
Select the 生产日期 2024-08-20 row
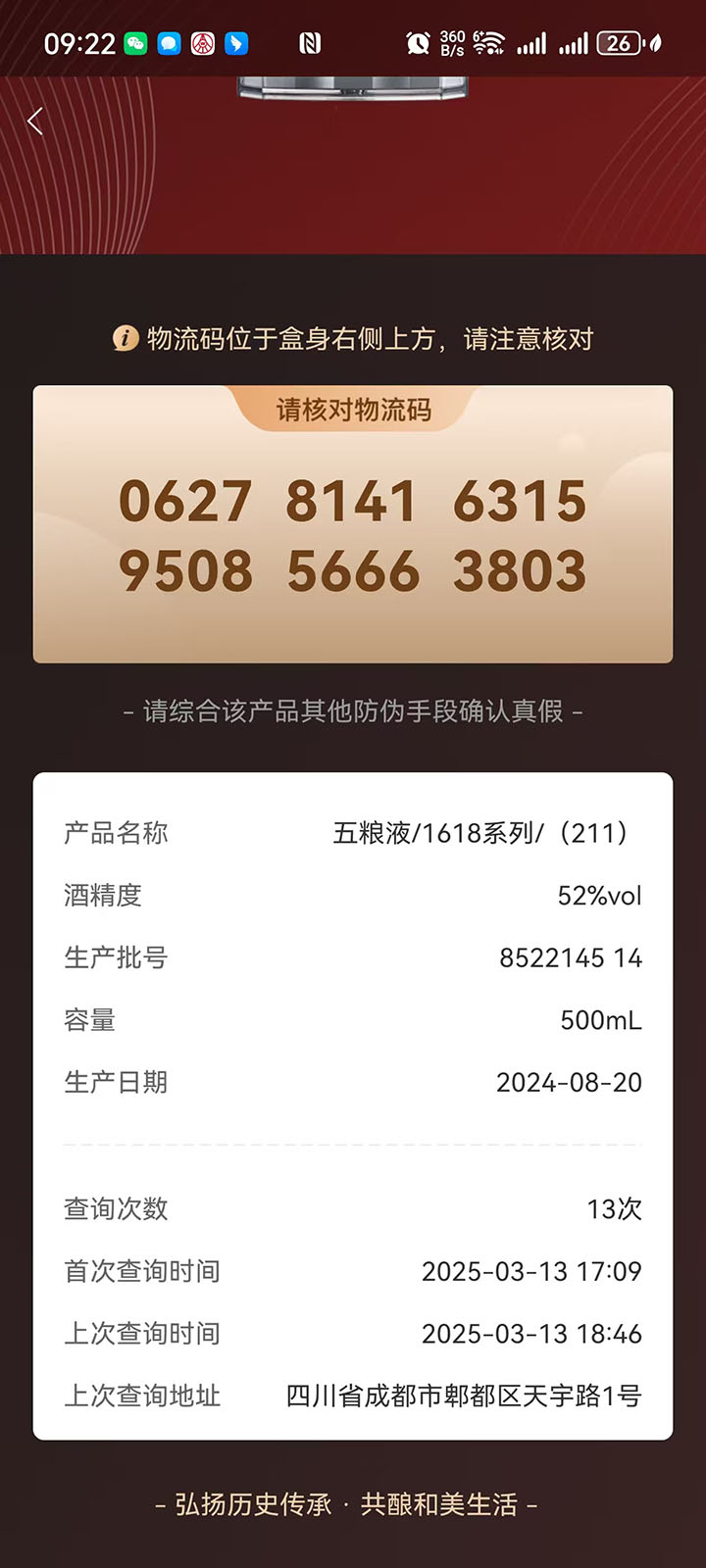click(x=353, y=1083)
